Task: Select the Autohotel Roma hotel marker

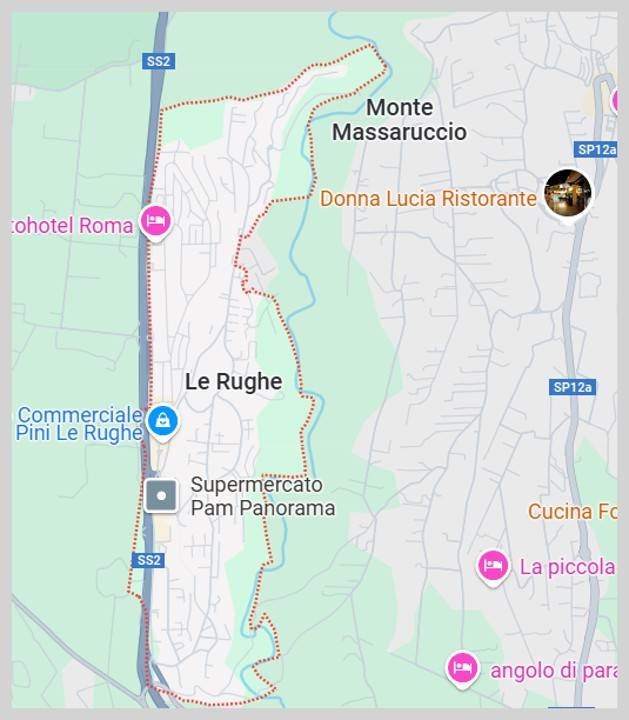Action: coord(155,221)
